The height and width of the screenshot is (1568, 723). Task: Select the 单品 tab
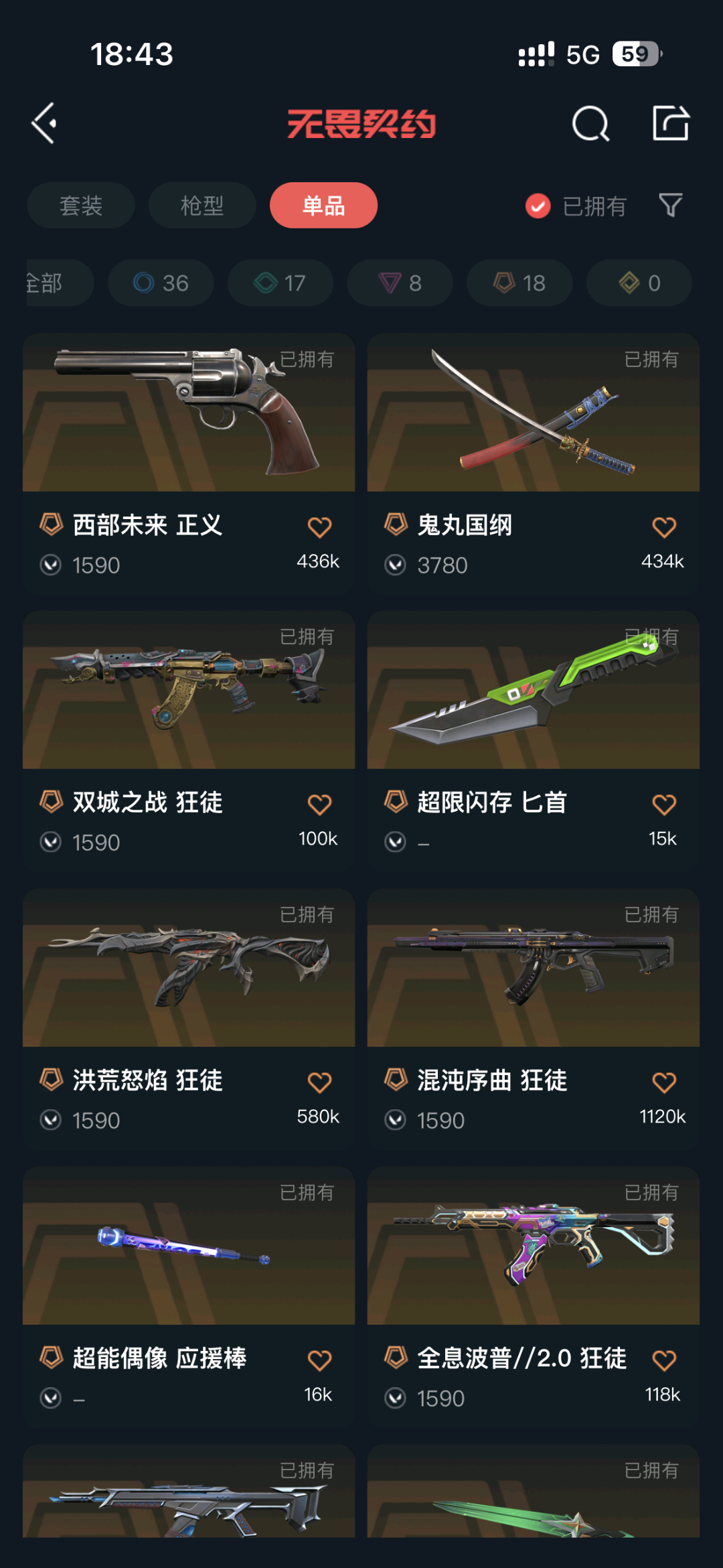[x=323, y=206]
